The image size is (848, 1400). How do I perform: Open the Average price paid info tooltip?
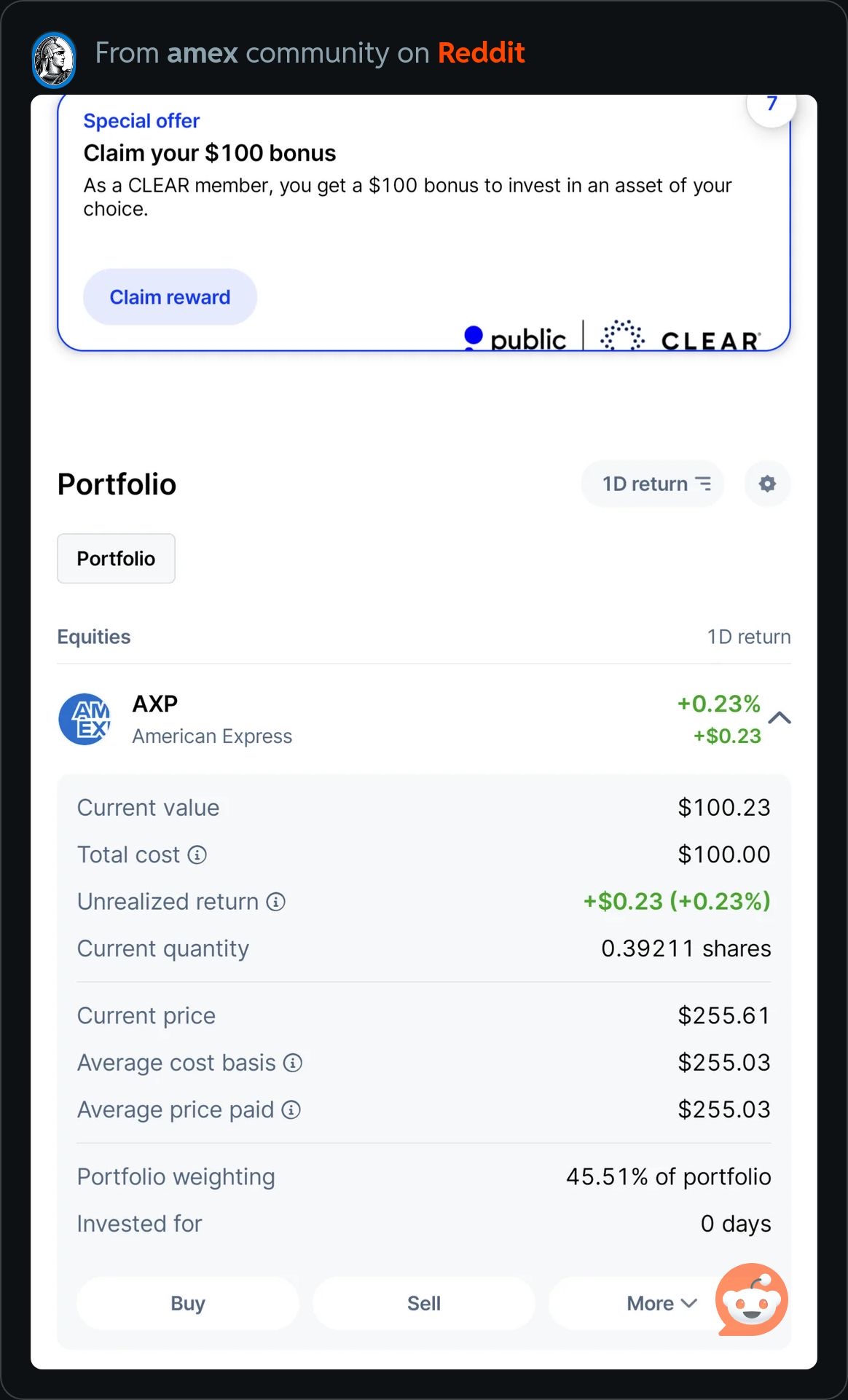pos(291,1110)
